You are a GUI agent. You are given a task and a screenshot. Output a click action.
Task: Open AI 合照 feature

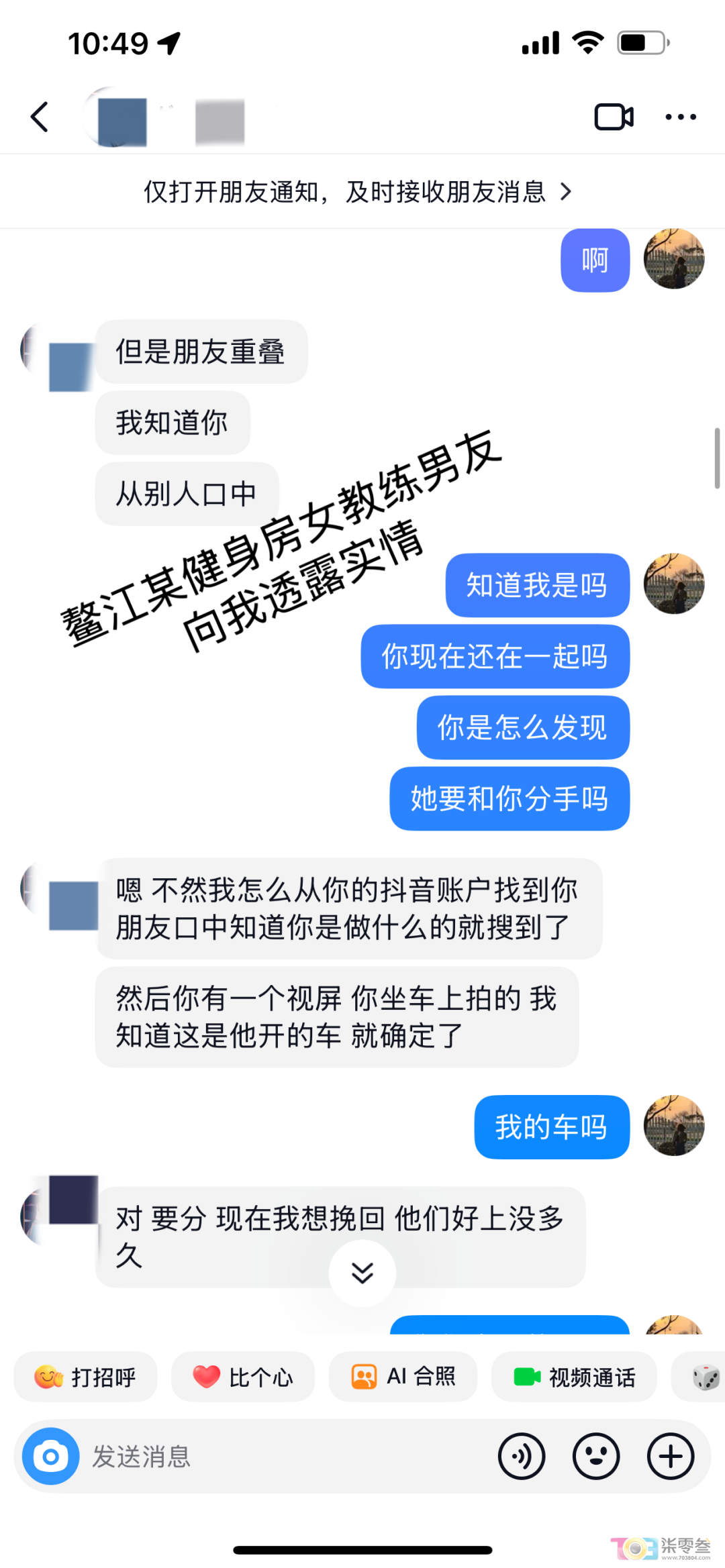coord(403,1377)
